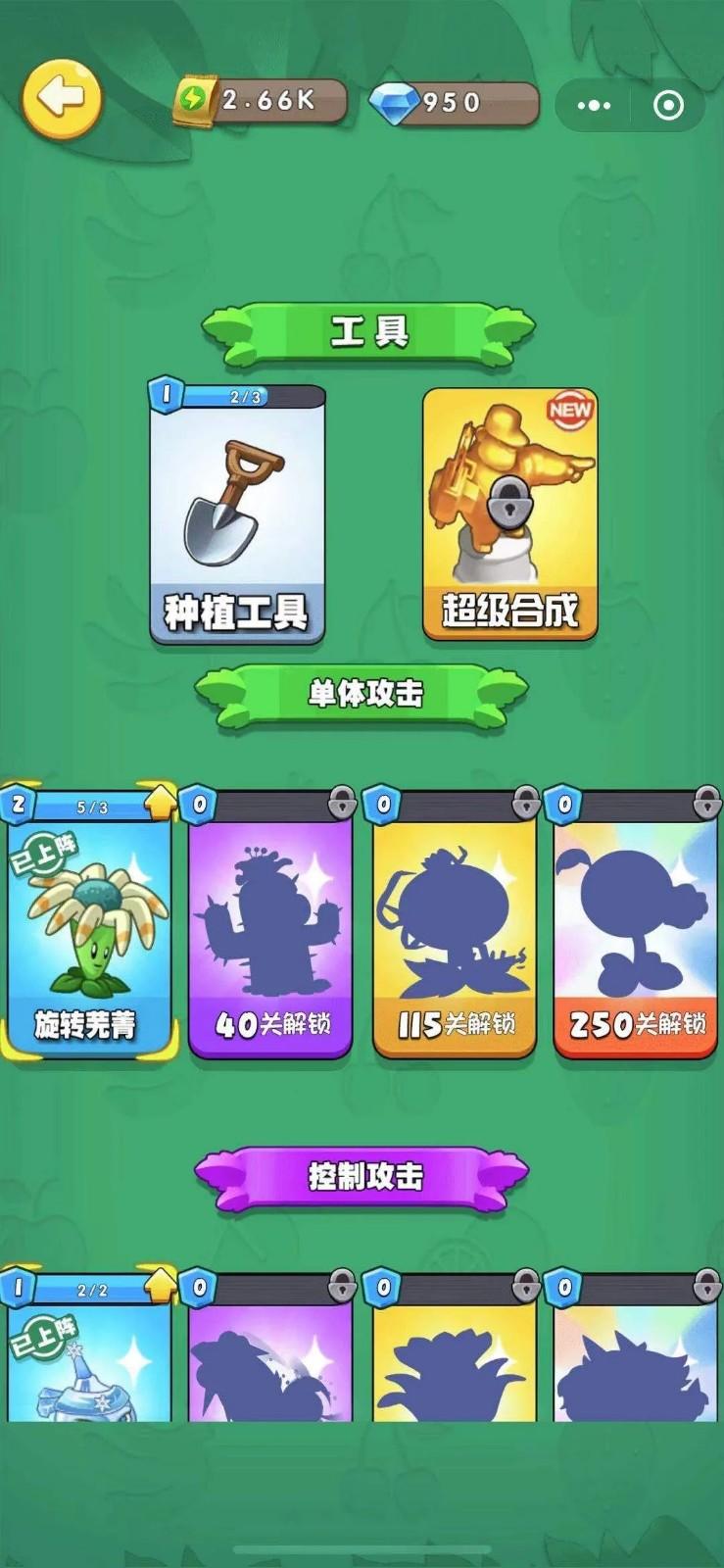Click the blue diamond currency icon
This screenshot has height=1568, width=724.
pos(399,96)
